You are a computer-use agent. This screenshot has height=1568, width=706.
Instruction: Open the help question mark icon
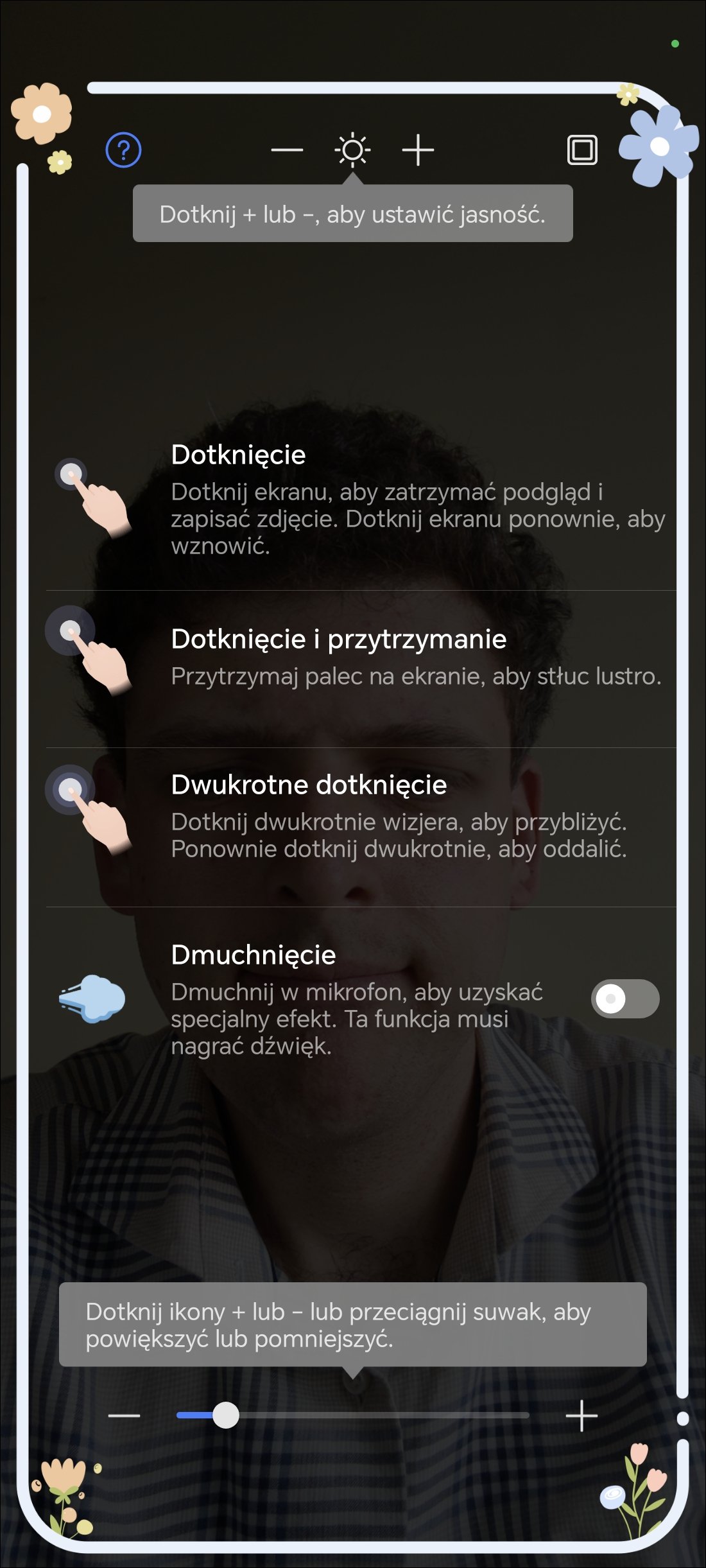[x=123, y=150]
